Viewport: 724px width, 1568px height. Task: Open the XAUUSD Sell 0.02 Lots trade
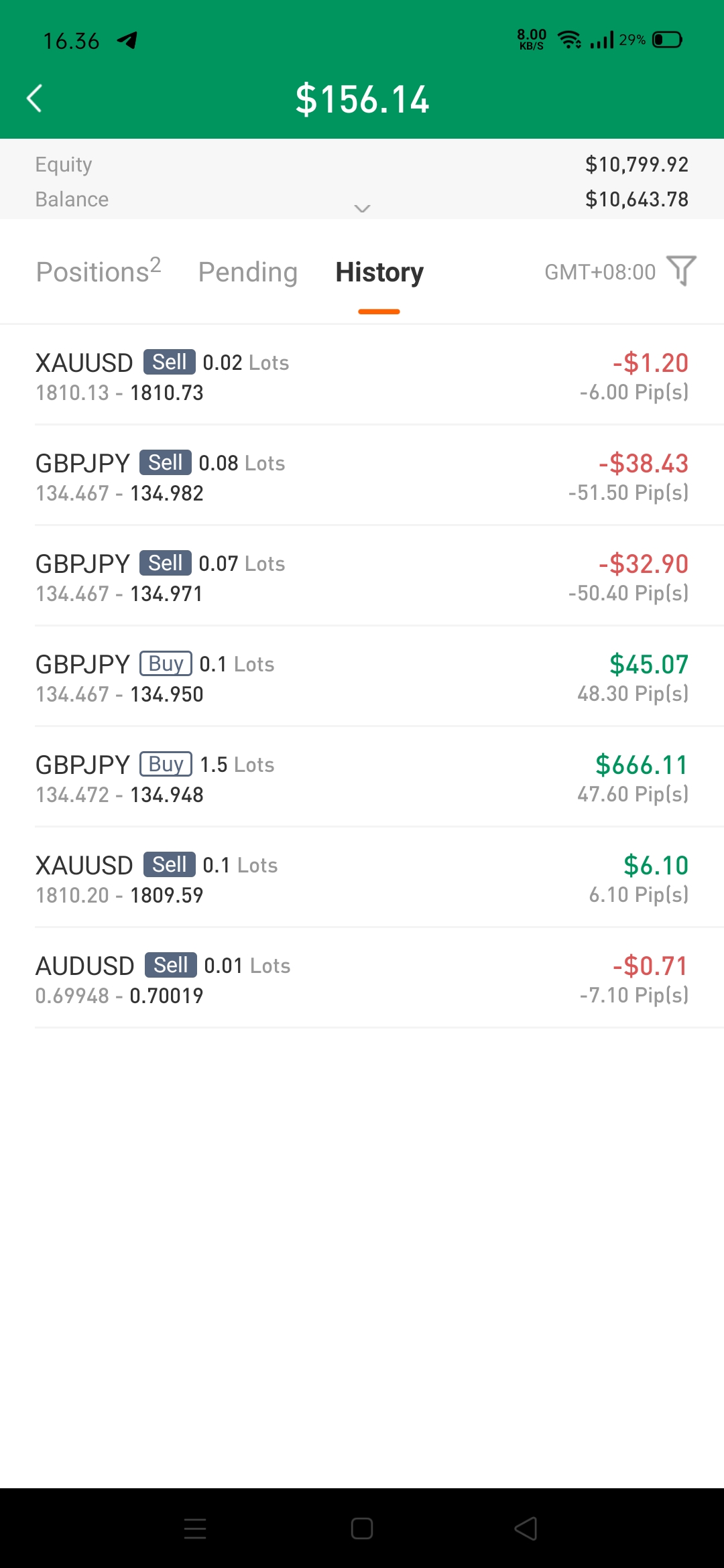coord(362,376)
